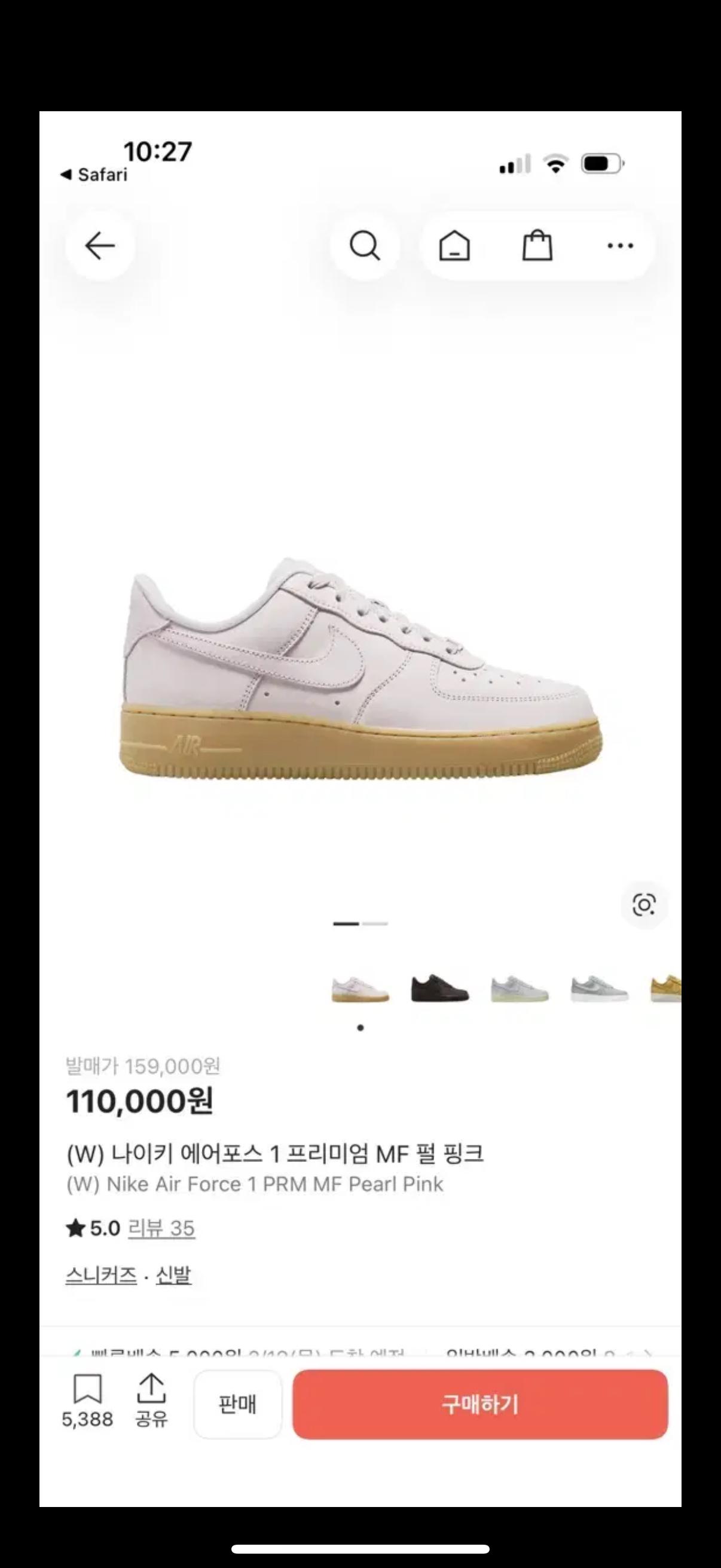Tap the 구매하기 buy button
Image resolution: width=721 pixels, height=1568 pixels.
(480, 1404)
